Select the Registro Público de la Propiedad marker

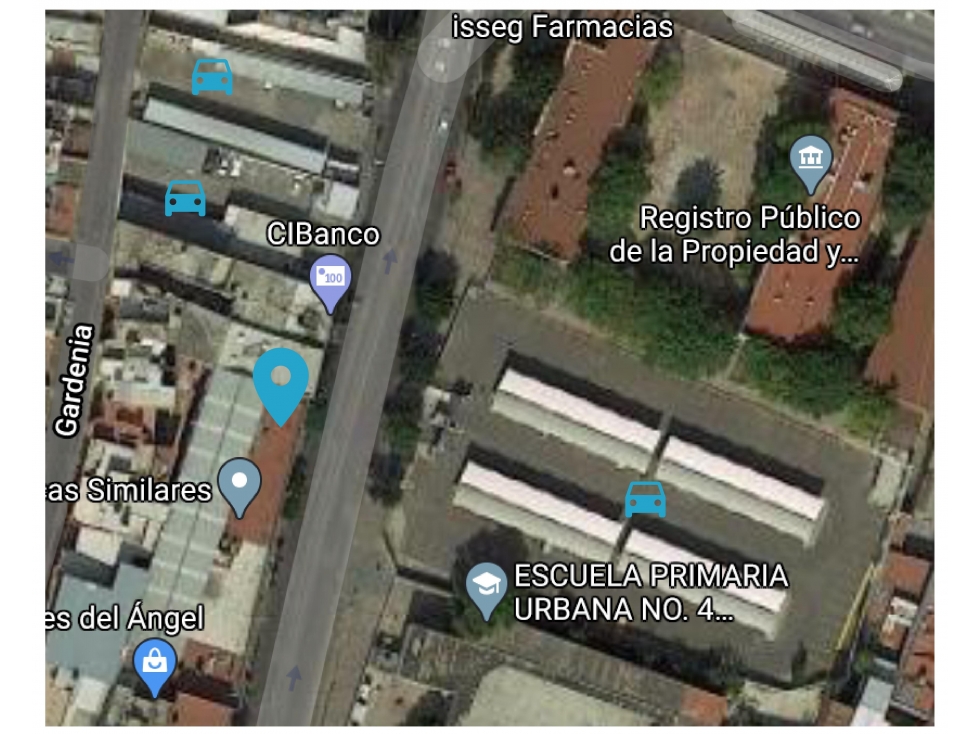coord(810,160)
